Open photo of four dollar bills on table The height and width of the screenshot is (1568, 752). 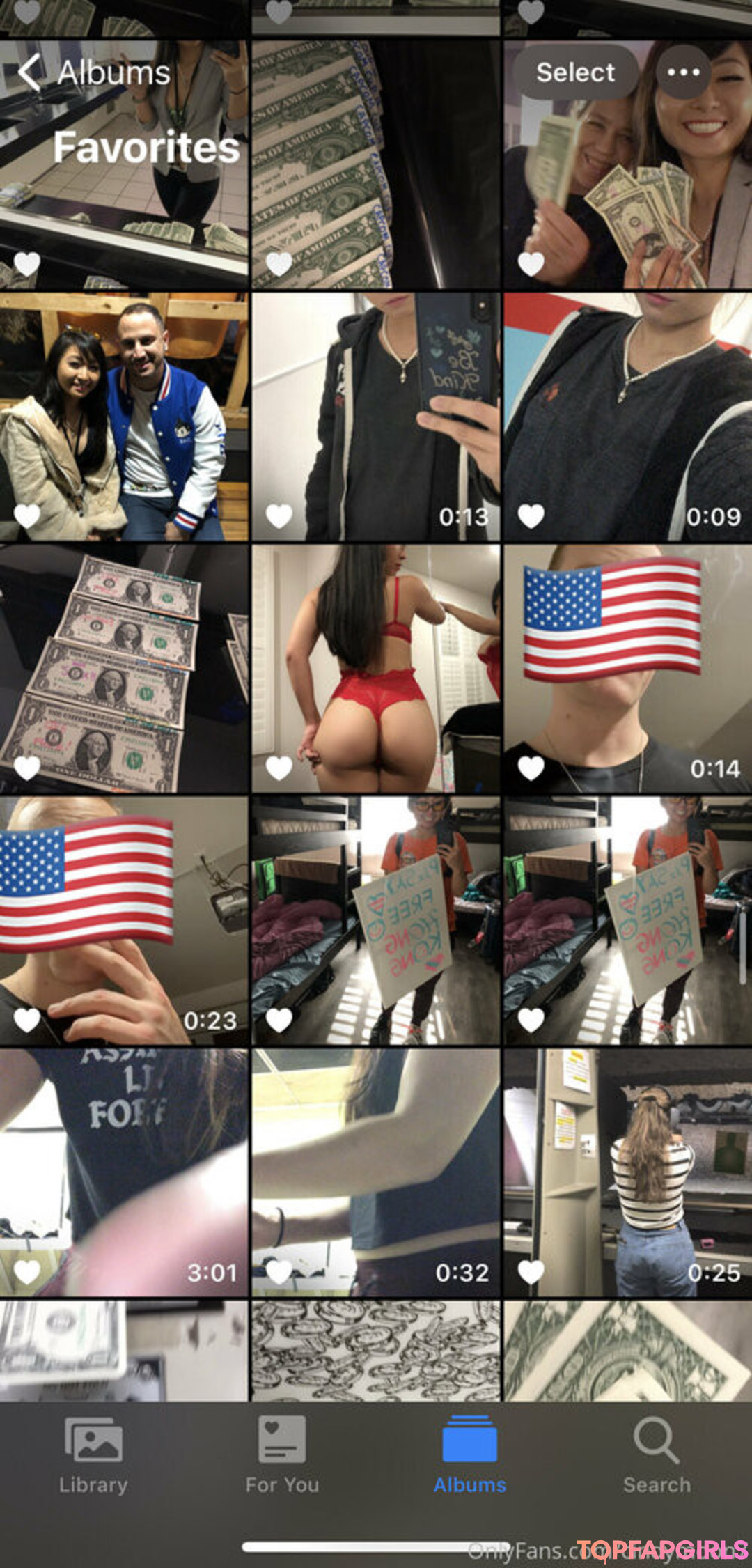coord(124,669)
